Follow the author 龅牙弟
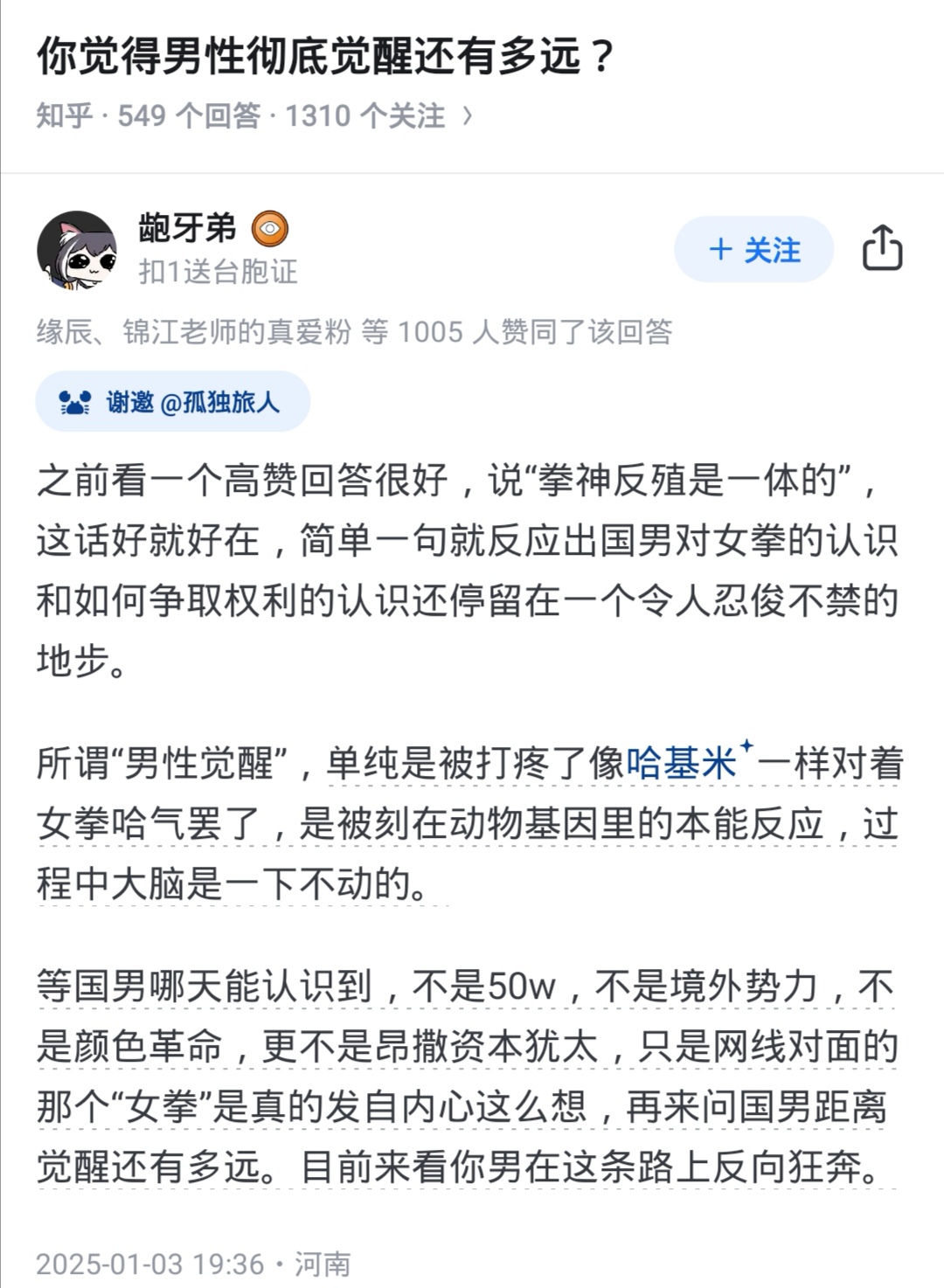The height and width of the screenshot is (1288, 944). 753,250
